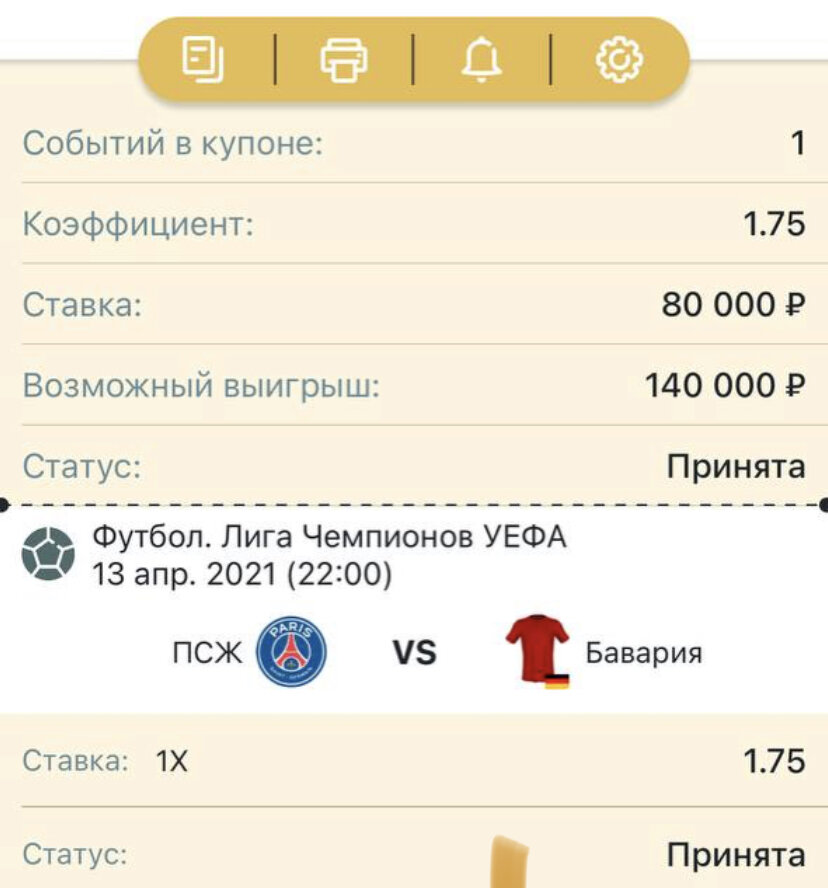Open the print coupon icon

[343, 60]
